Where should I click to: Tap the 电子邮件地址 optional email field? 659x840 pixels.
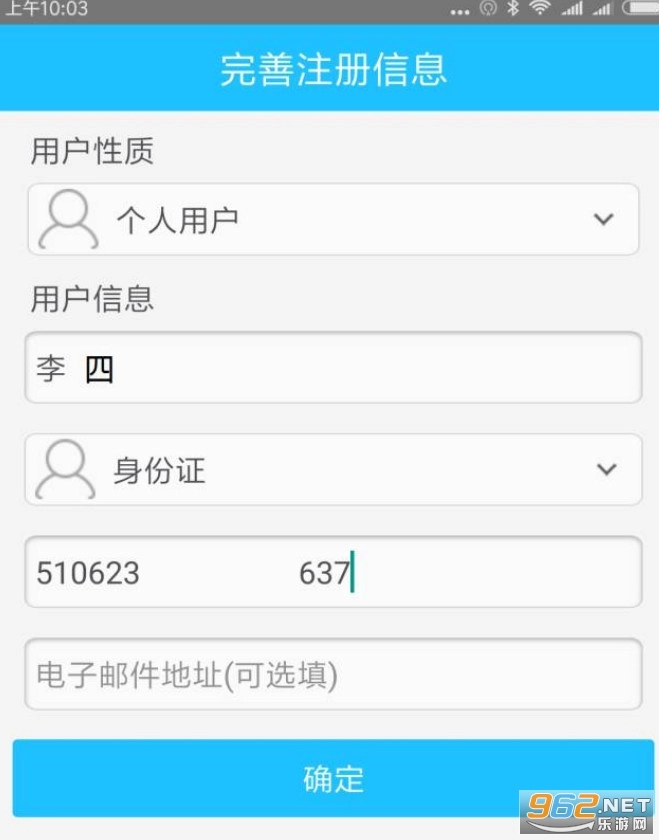333,675
